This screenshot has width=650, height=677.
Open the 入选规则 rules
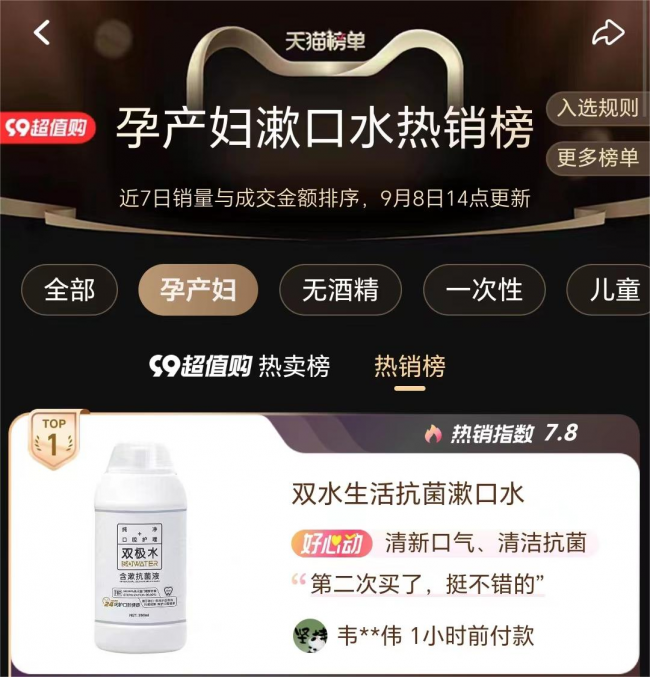tap(598, 109)
